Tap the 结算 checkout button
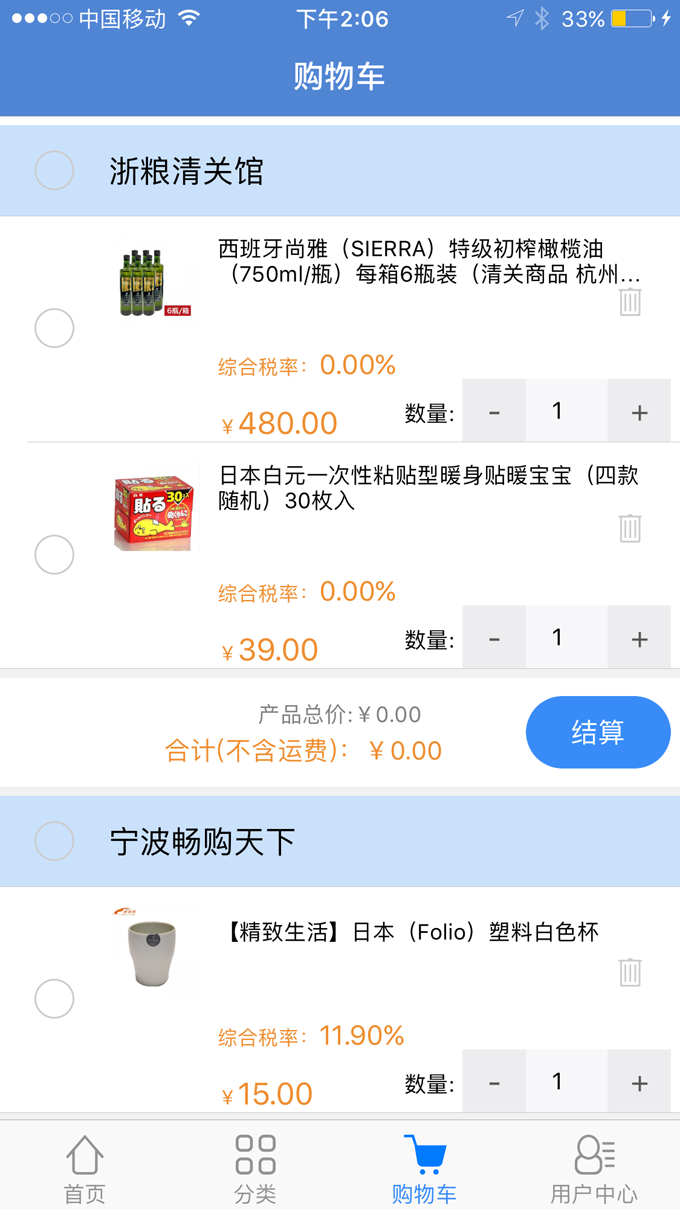680x1209 pixels. tap(597, 732)
